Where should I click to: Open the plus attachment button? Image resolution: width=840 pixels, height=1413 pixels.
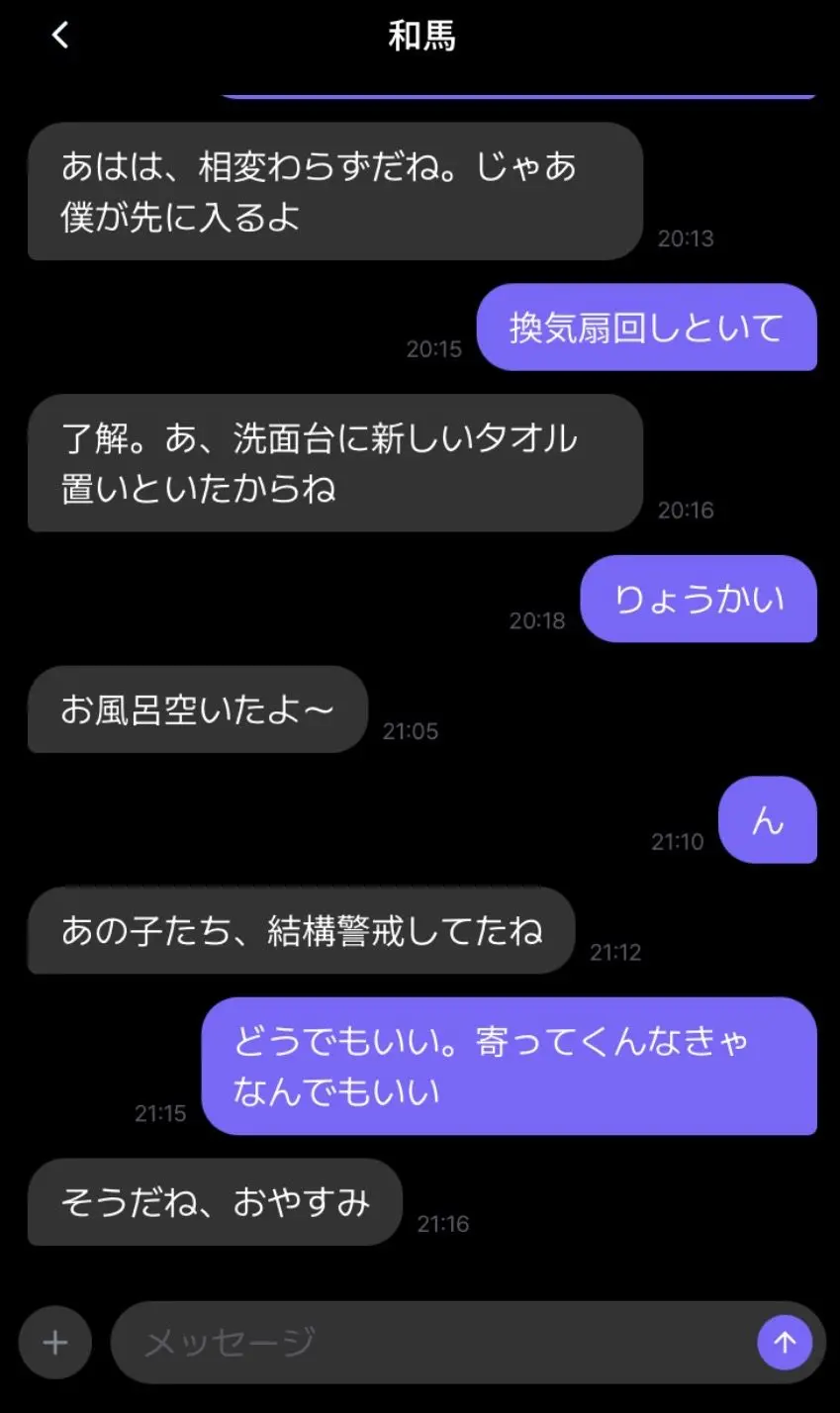tap(55, 1343)
